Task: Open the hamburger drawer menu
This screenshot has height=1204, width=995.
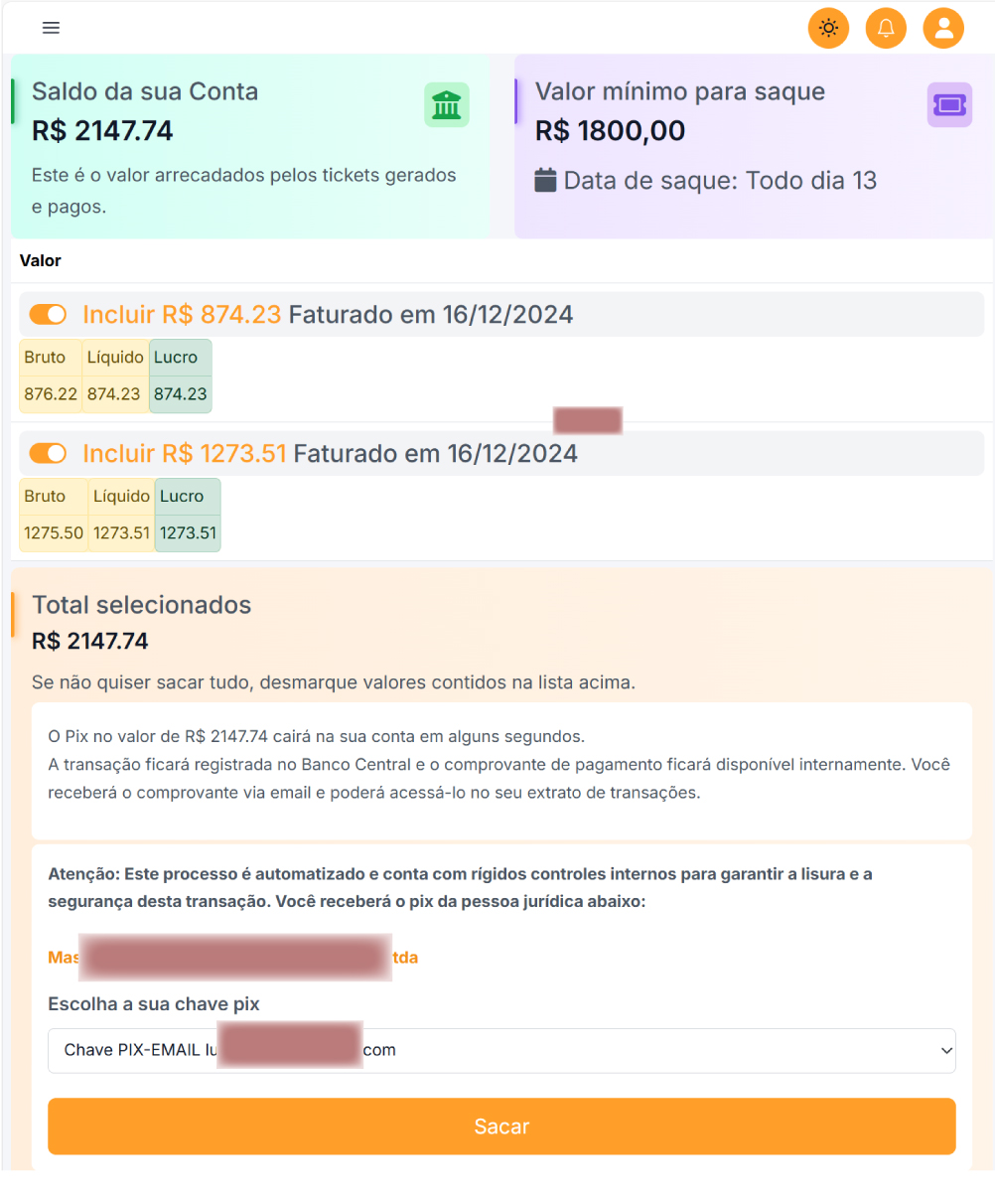Action: [x=52, y=28]
